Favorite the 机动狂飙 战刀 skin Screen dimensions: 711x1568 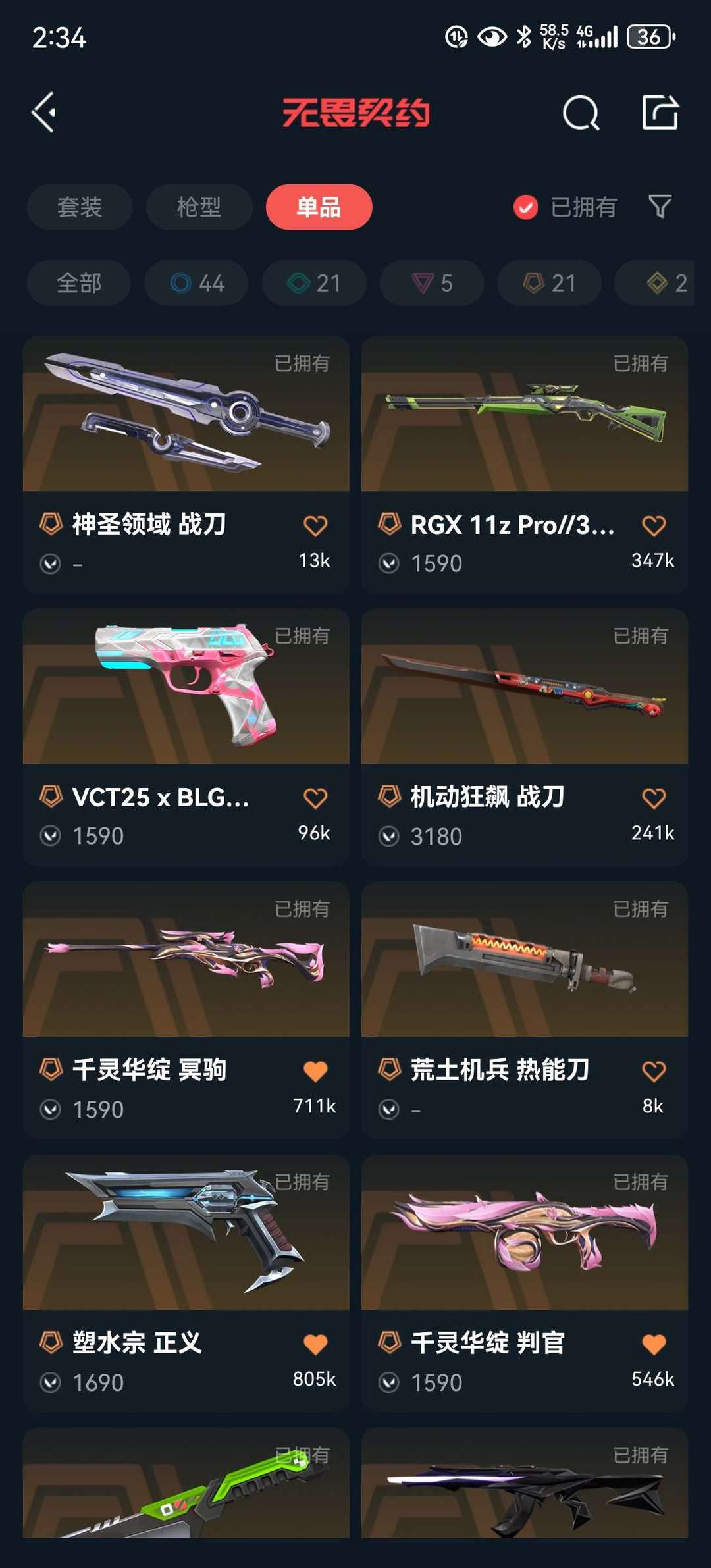click(654, 798)
